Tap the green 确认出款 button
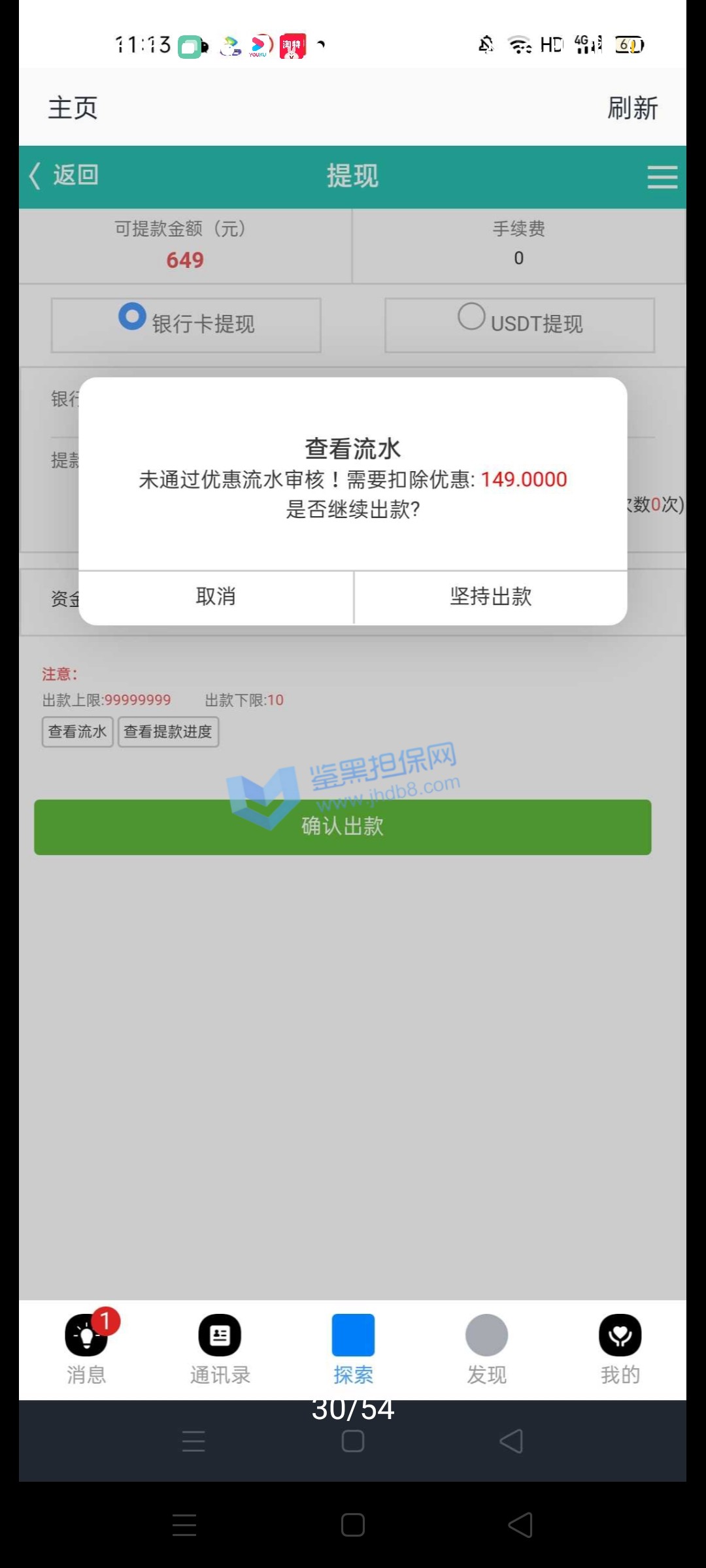 click(x=343, y=826)
